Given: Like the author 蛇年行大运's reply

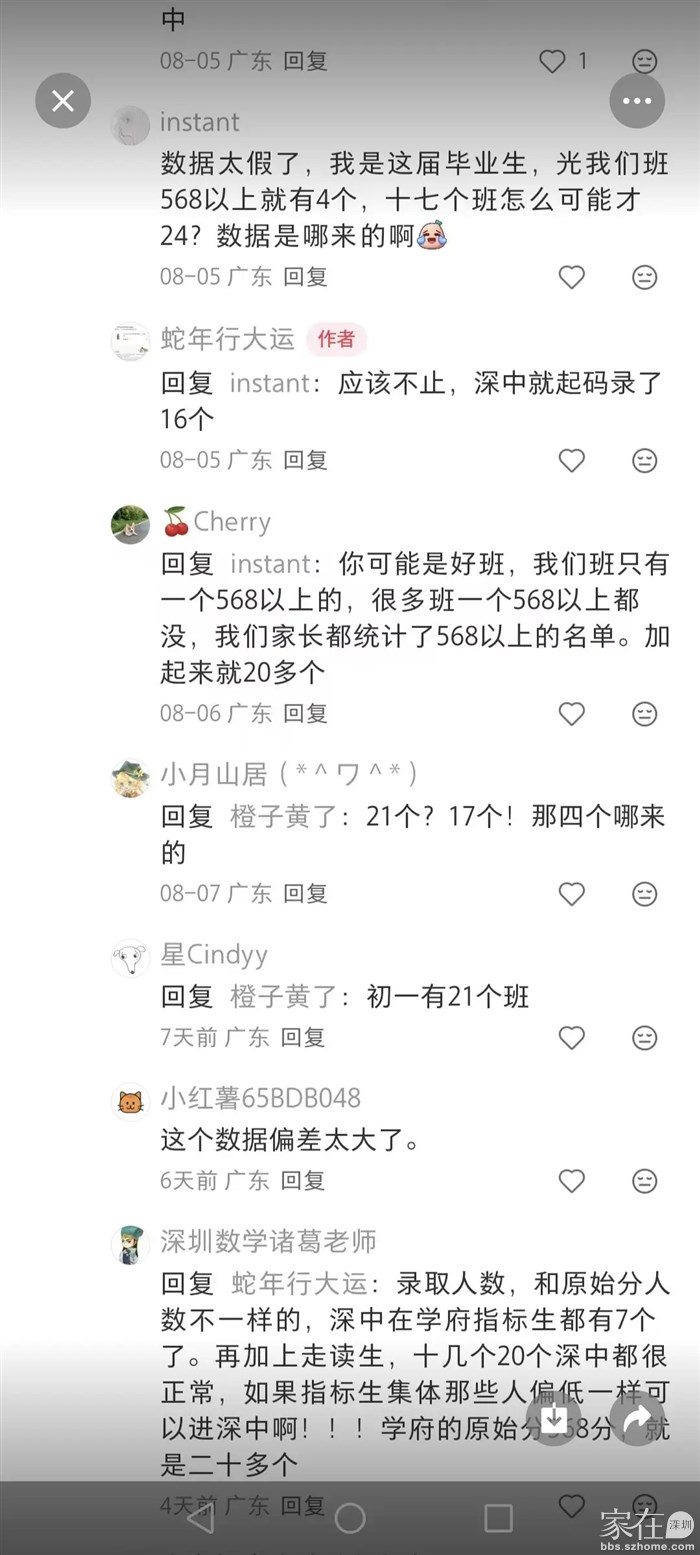Looking at the screenshot, I should [571, 460].
